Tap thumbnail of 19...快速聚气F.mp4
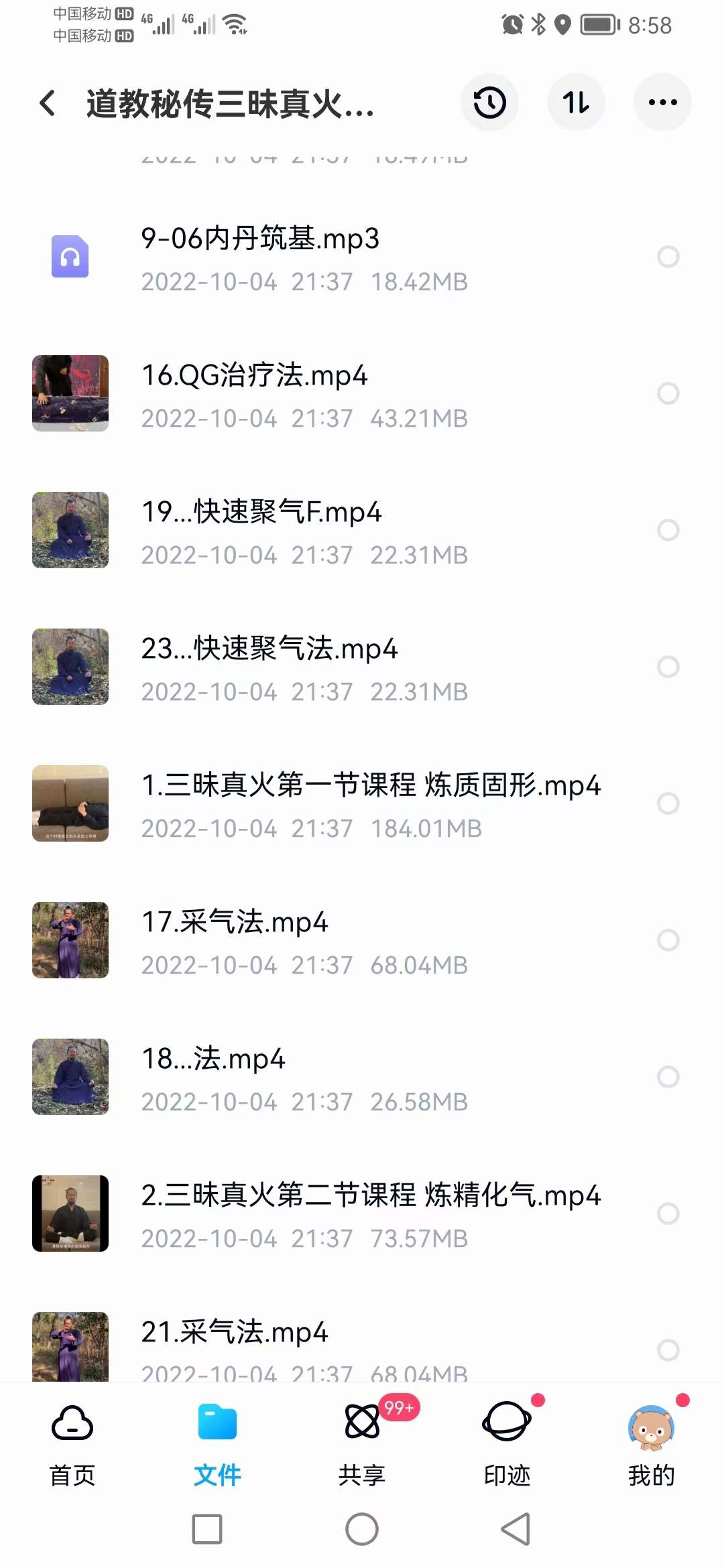The width and height of the screenshot is (724, 1568). [x=70, y=530]
